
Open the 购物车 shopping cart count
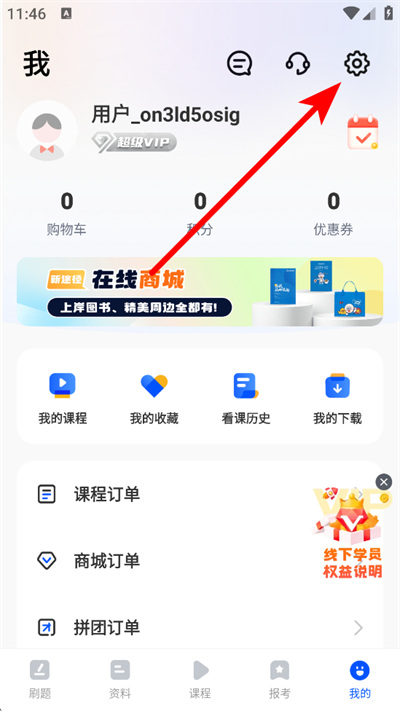point(67,214)
